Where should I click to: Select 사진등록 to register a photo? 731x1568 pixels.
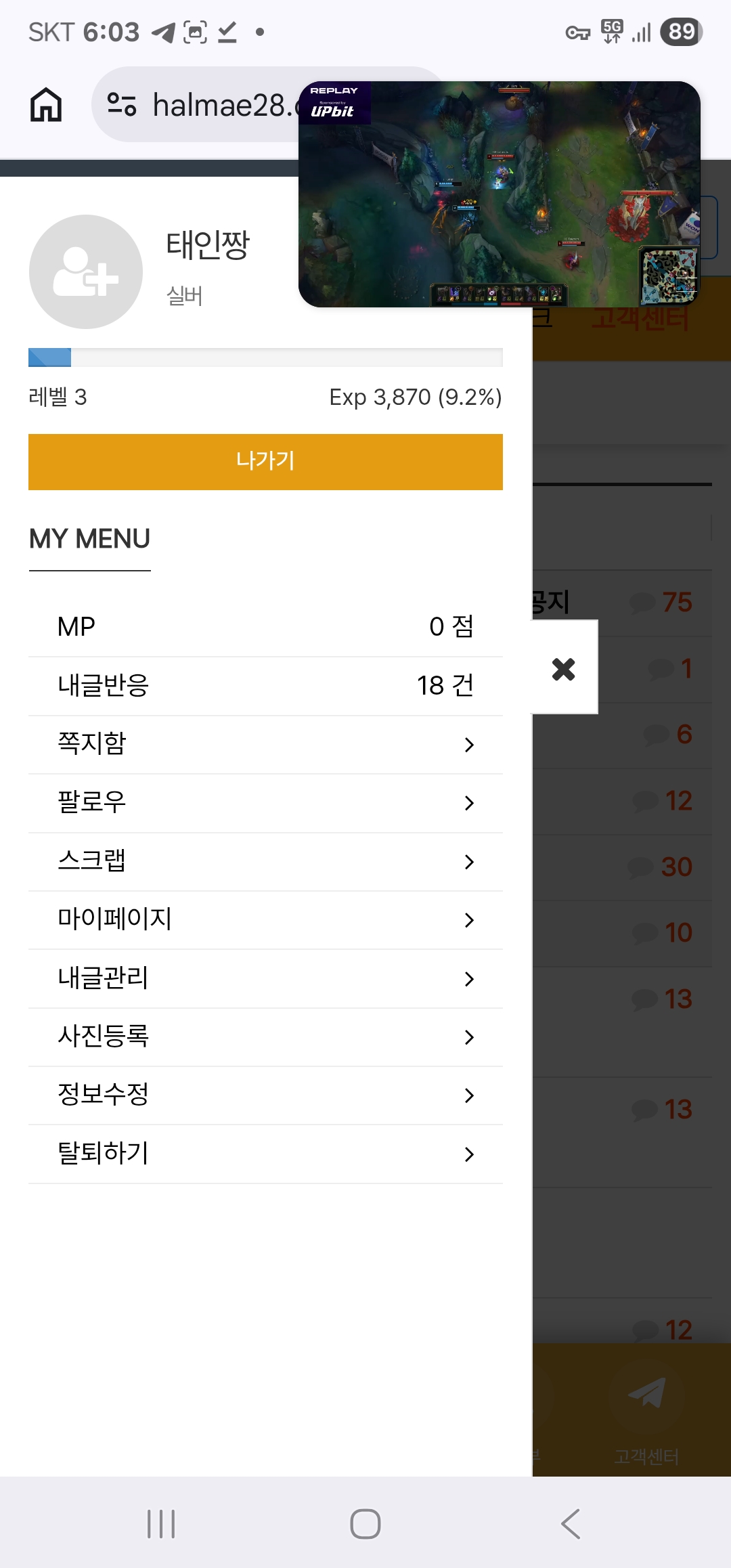265,1037
